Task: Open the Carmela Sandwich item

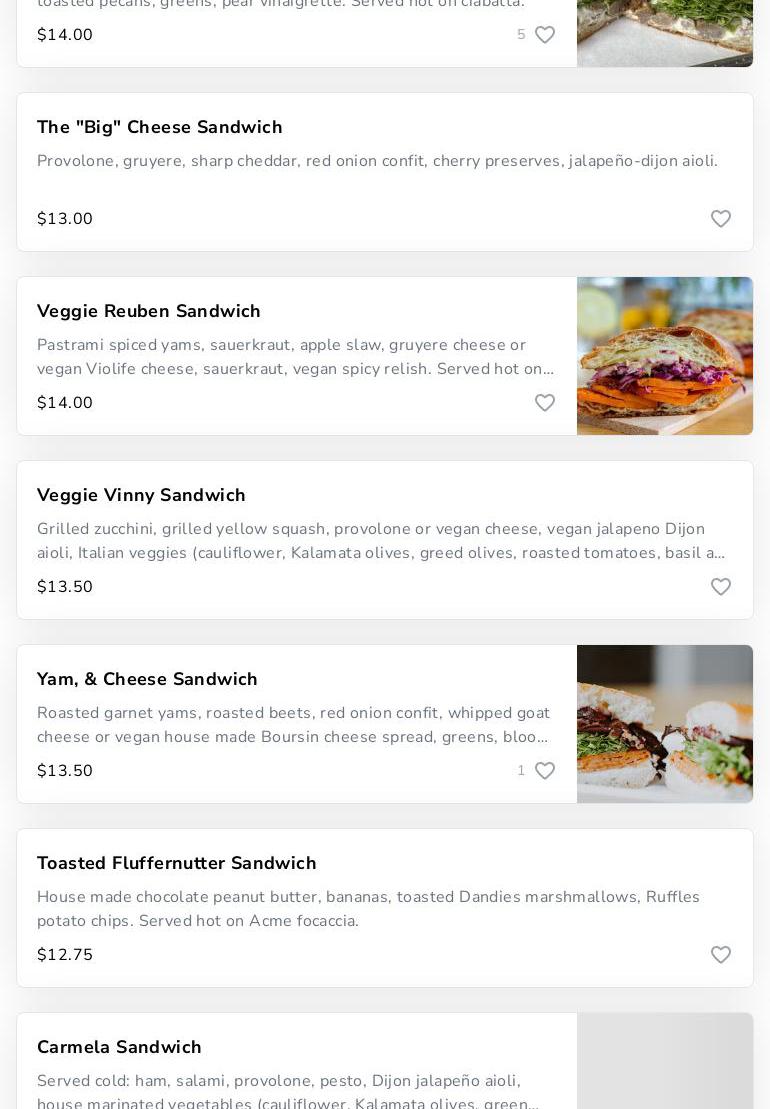Action: coord(119,1047)
